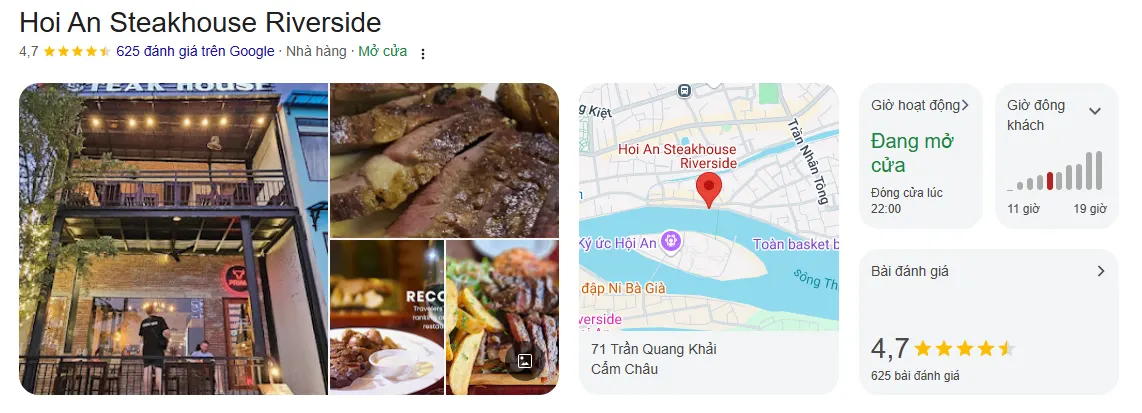
Task: Open the plated steak photo with sauce
Action: [x=386, y=317]
